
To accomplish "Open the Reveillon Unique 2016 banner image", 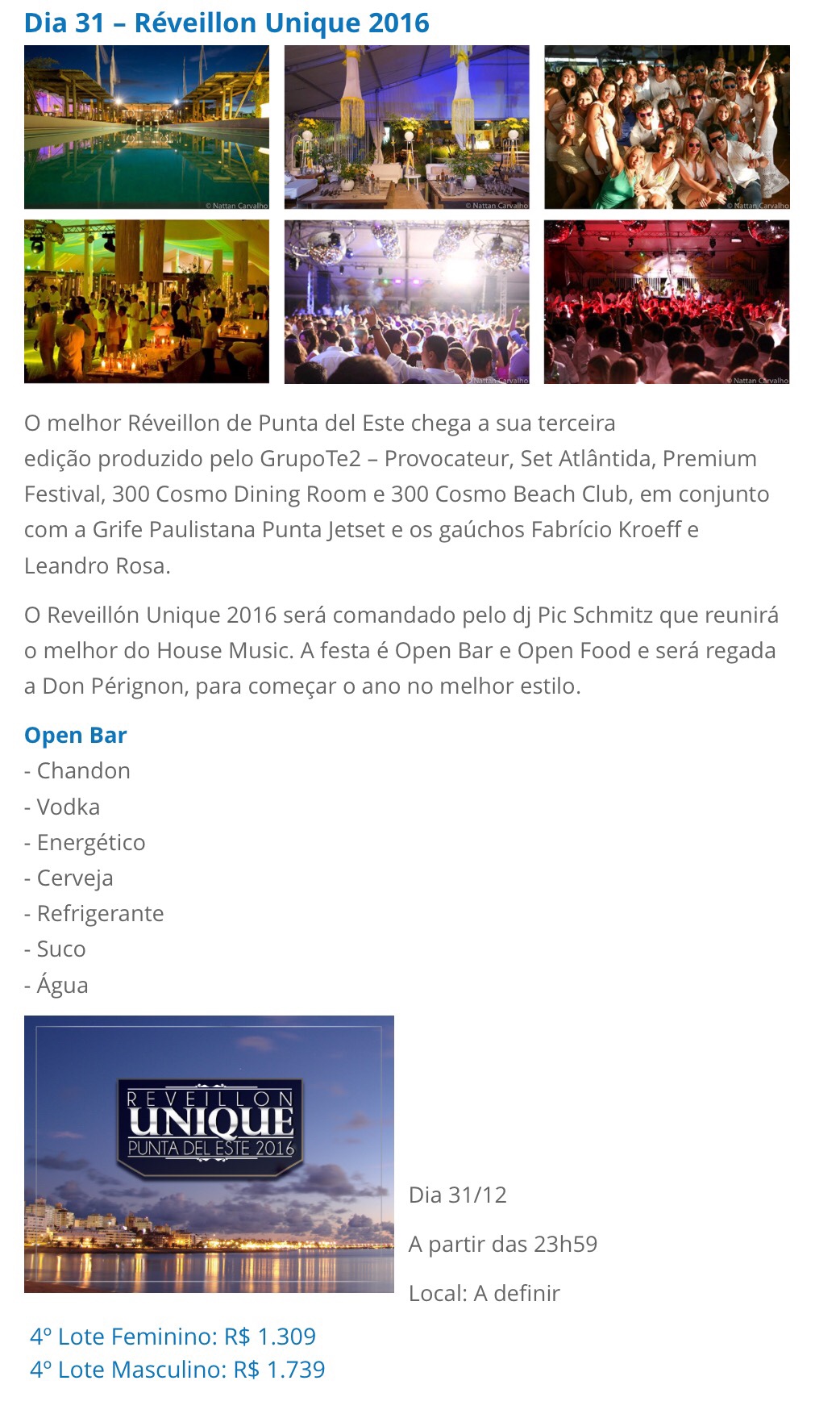I will pos(209,1153).
